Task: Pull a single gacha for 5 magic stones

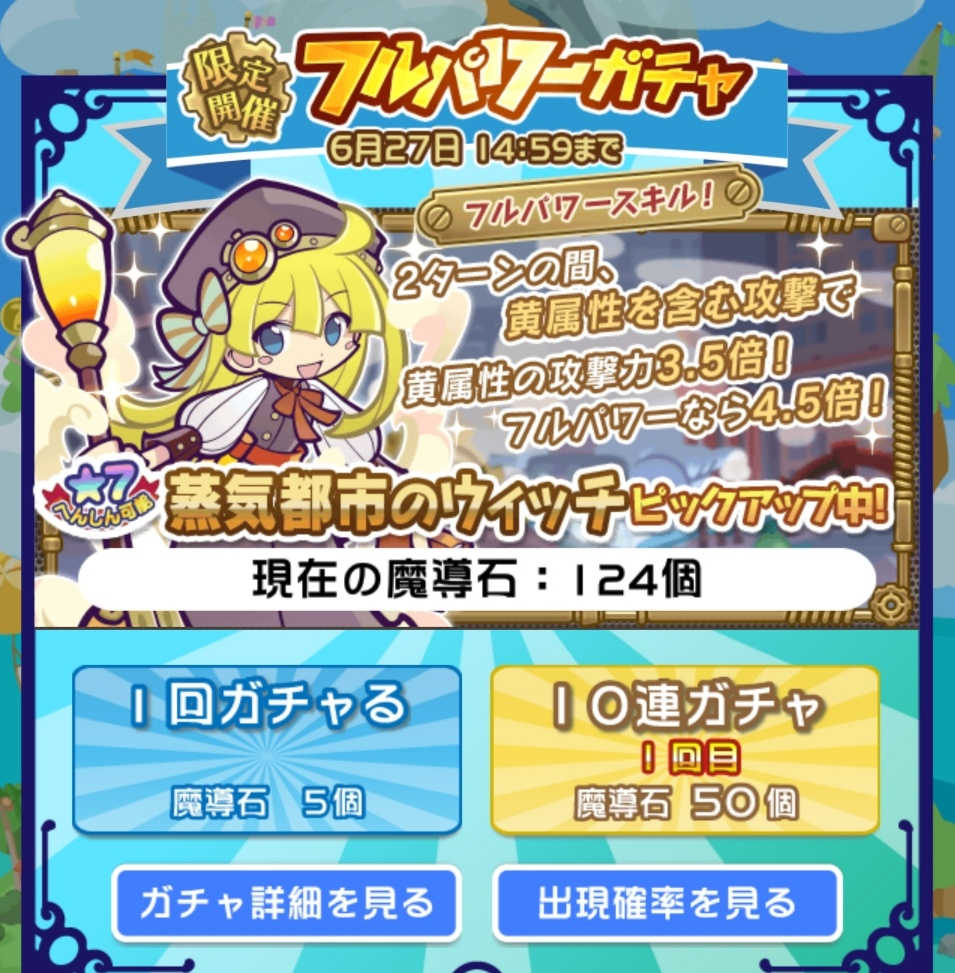Action: 267,749
